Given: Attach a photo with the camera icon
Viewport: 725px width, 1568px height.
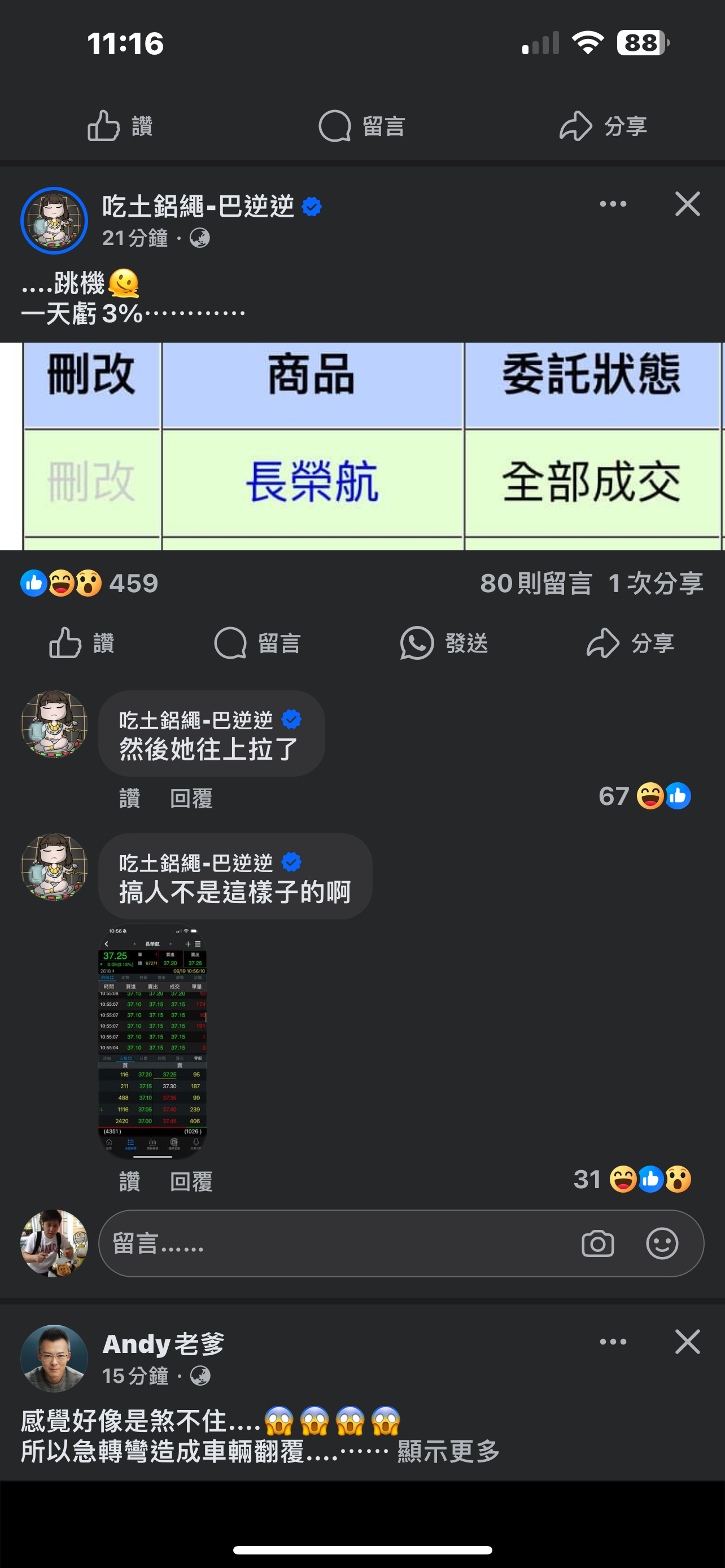Looking at the screenshot, I should coord(598,1243).
